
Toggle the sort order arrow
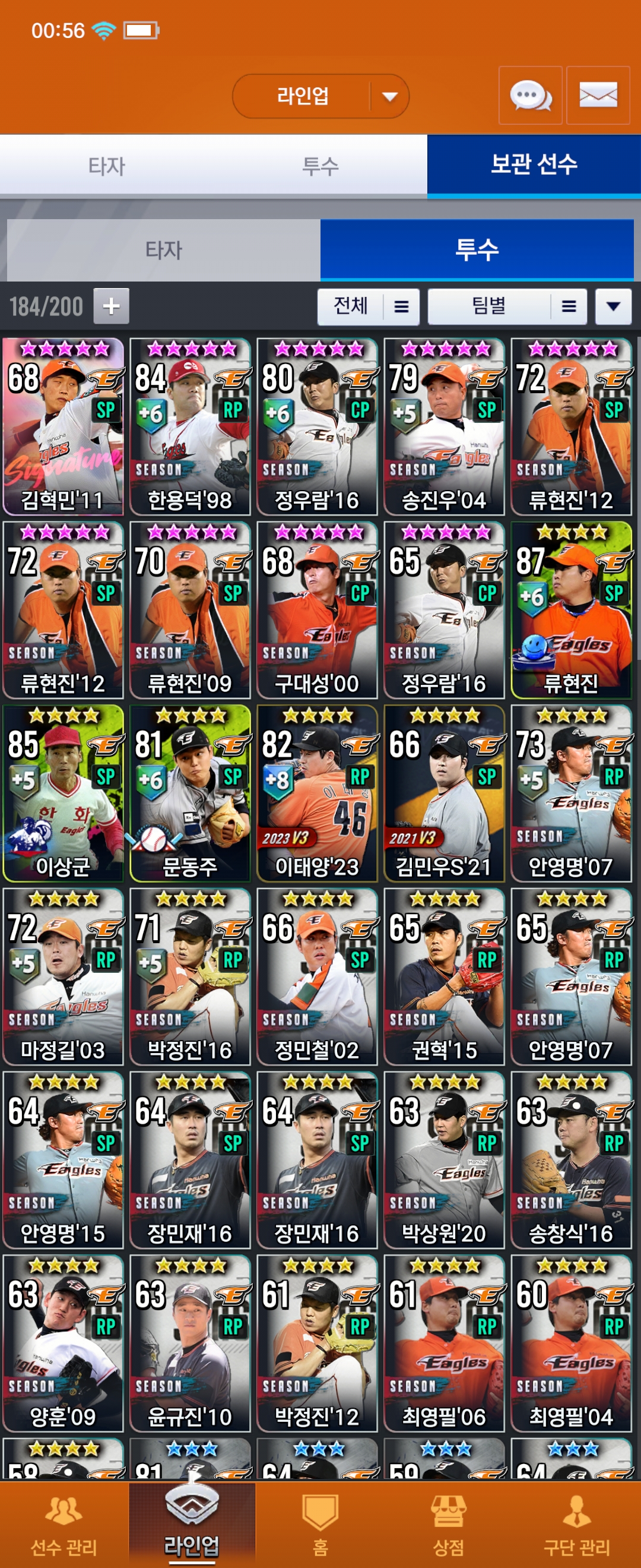(613, 306)
